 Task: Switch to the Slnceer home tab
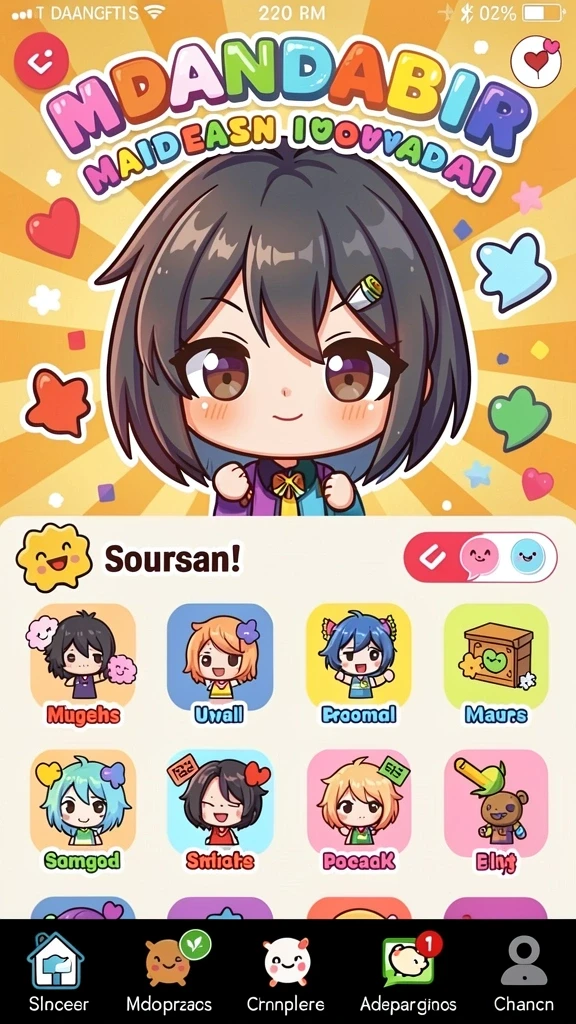pos(58,972)
